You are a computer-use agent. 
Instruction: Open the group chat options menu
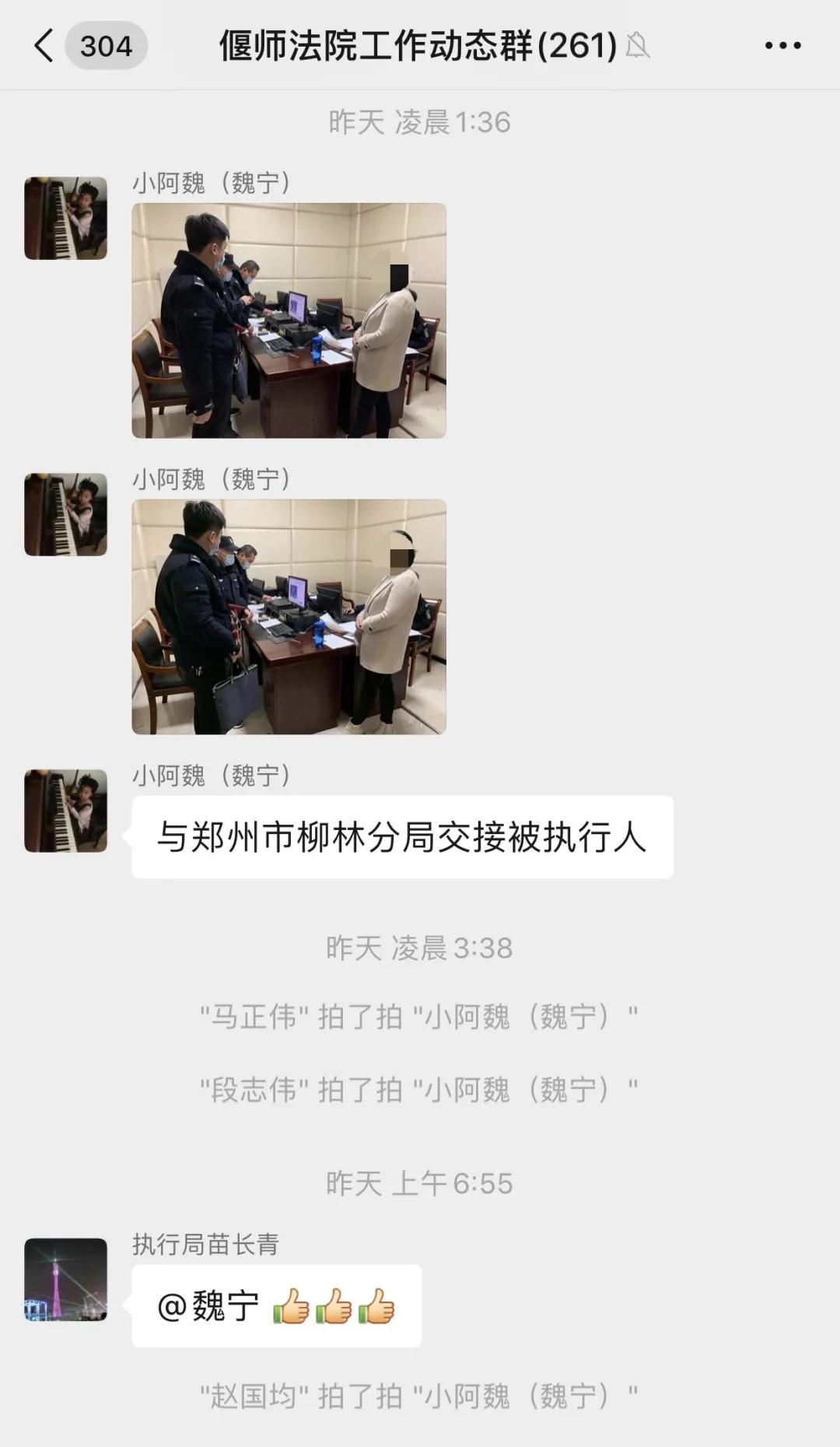(x=782, y=46)
